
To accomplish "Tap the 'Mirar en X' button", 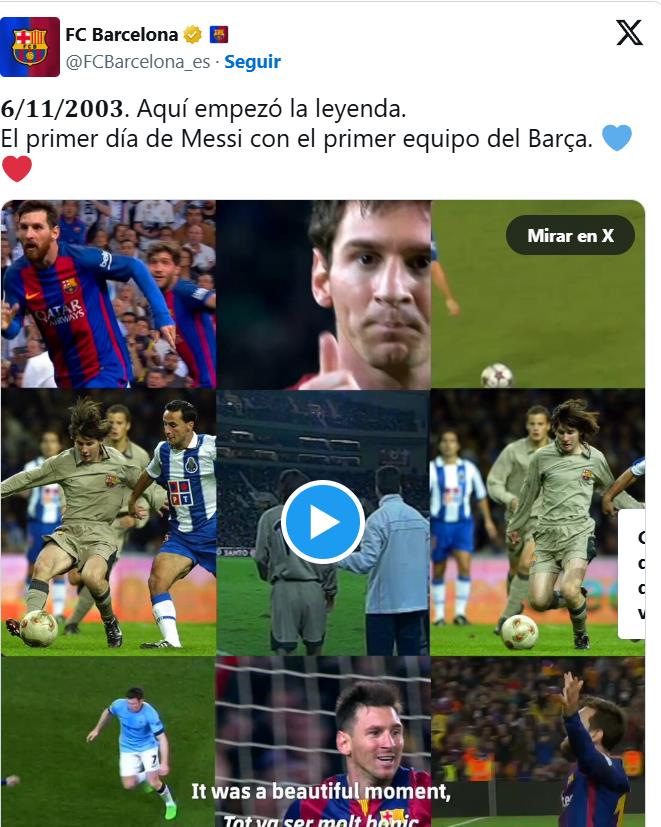I will [570, 235].
